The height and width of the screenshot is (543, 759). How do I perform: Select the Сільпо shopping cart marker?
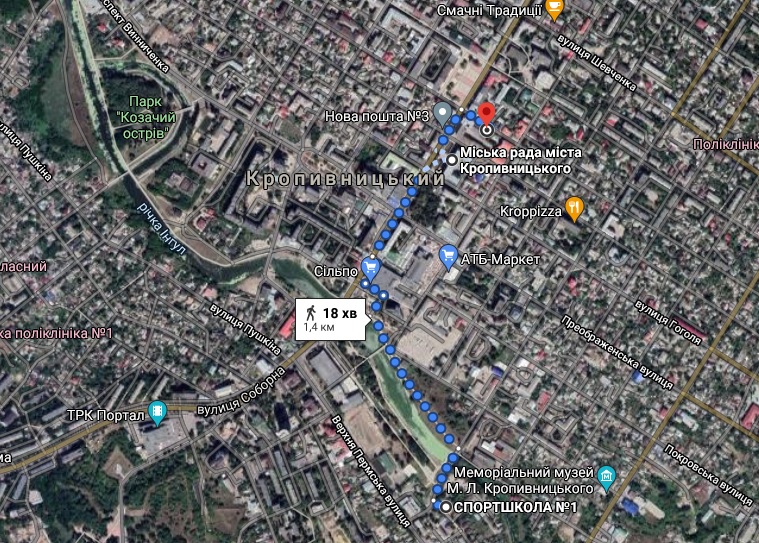(371, 268)
